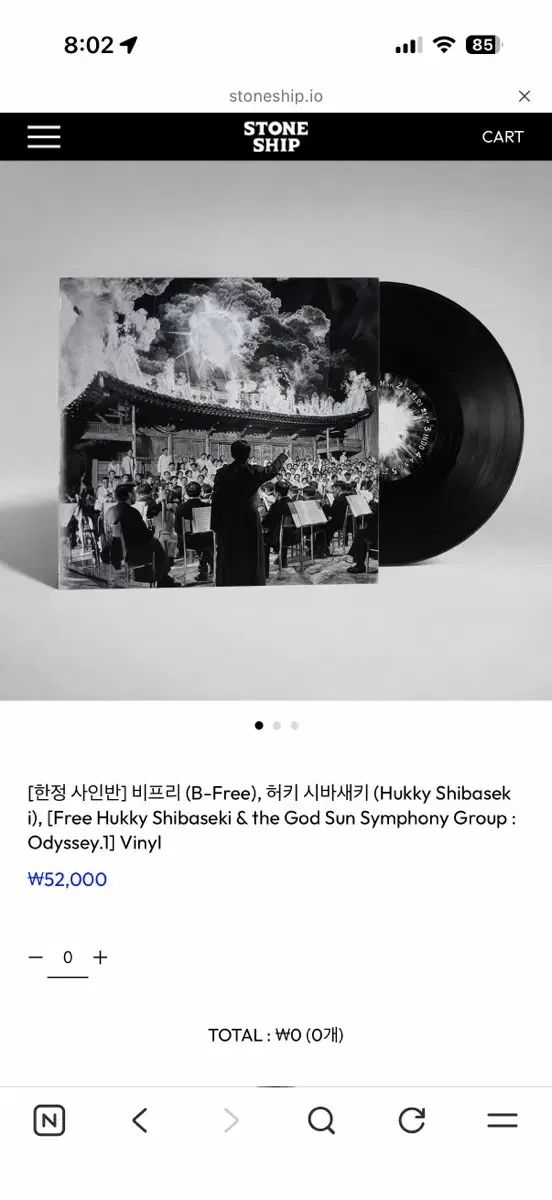Increase the quantity with the plus button
Image resolution: width=552 pixels, height=1200 pixels.
[x=100, y=957]
